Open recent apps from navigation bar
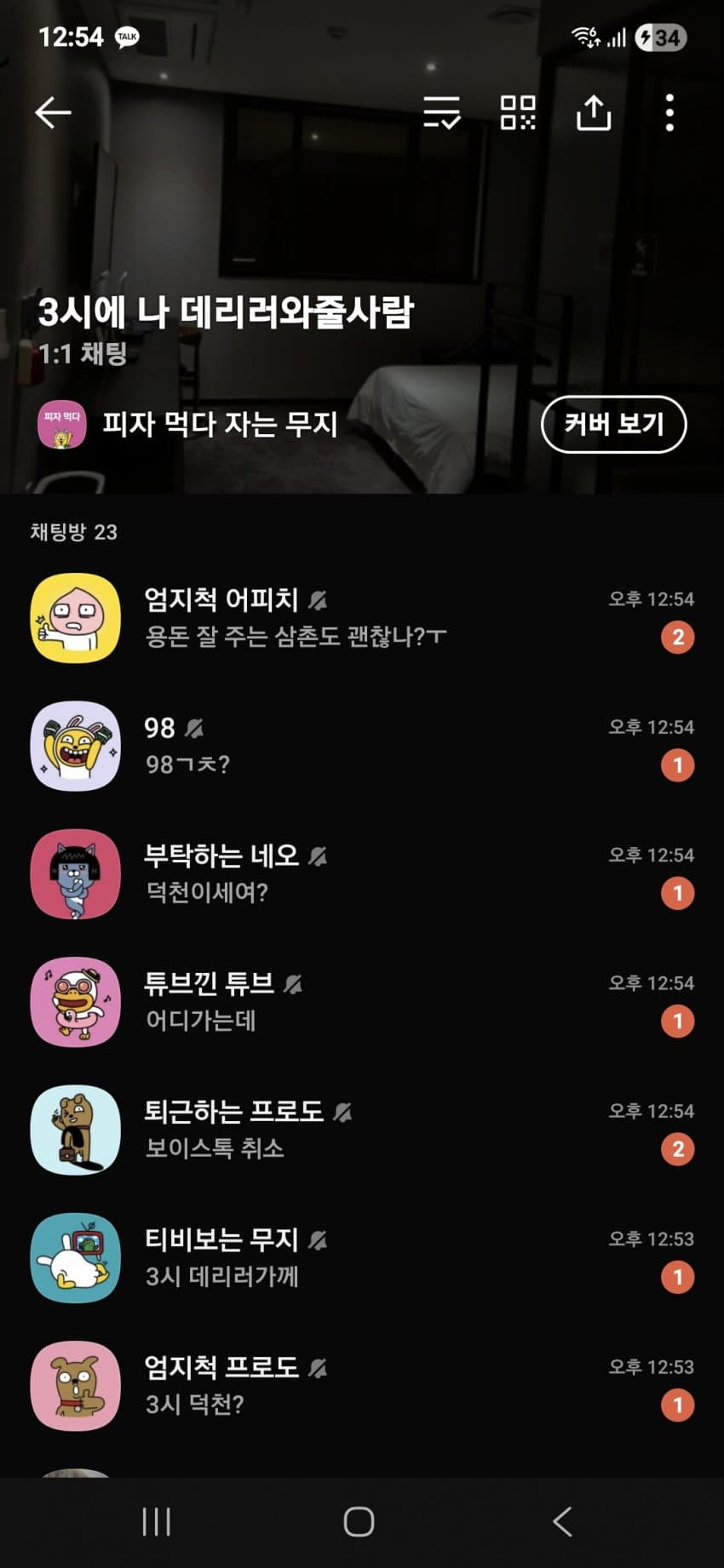 pyautogui.click(x=157, y=1521)
